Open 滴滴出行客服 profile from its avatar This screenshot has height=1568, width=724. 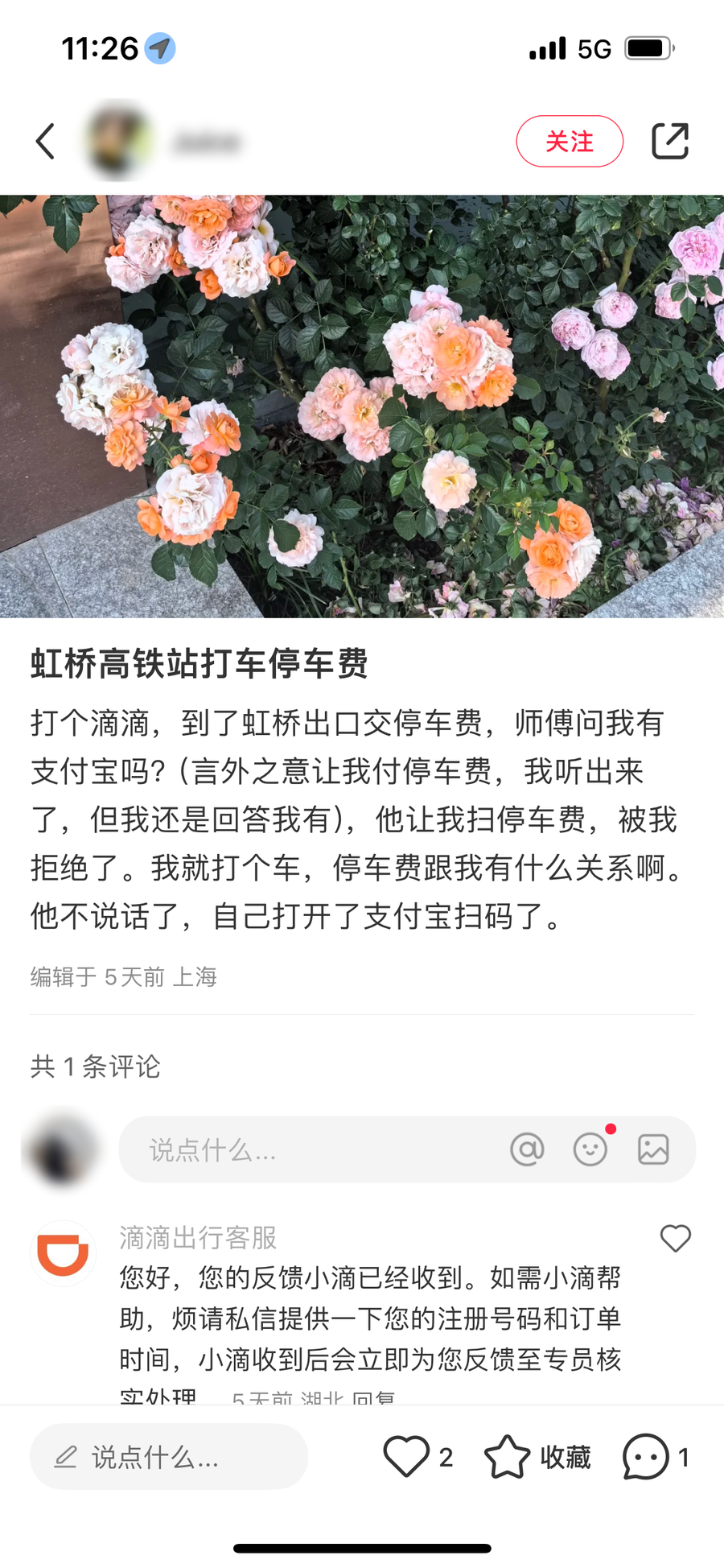point(63,1253)
